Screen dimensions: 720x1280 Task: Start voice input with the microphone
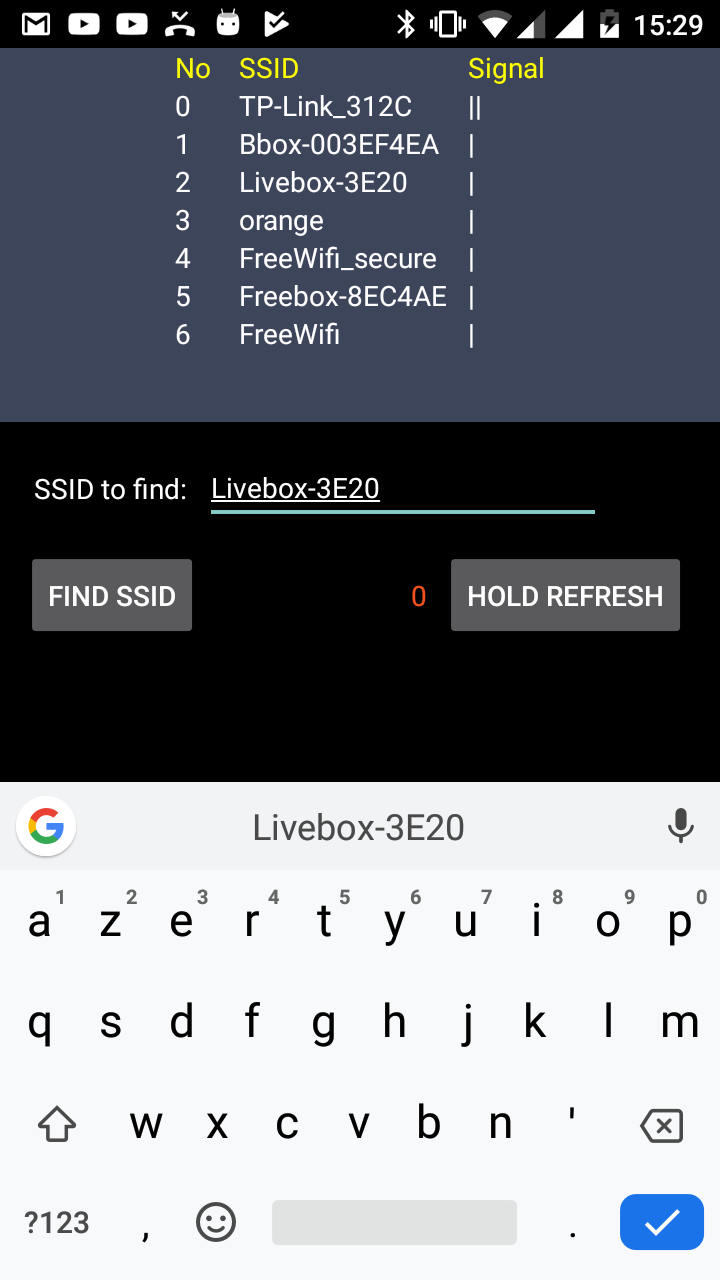coord(681,827)
